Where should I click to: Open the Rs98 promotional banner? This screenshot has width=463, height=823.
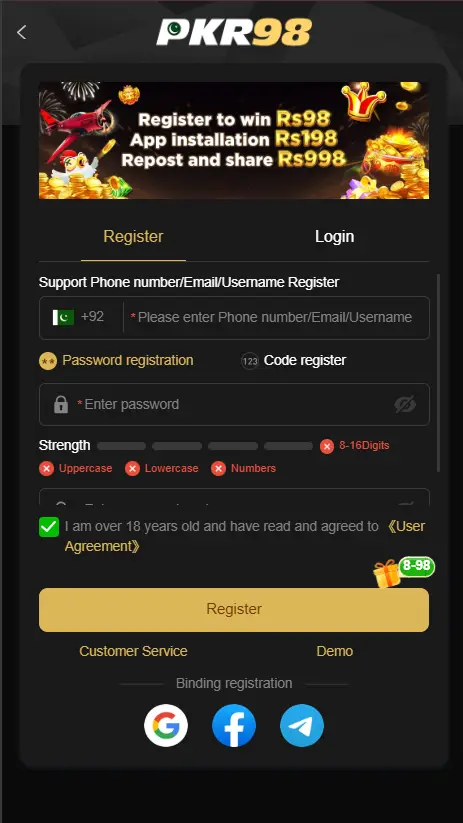point(234,140)
